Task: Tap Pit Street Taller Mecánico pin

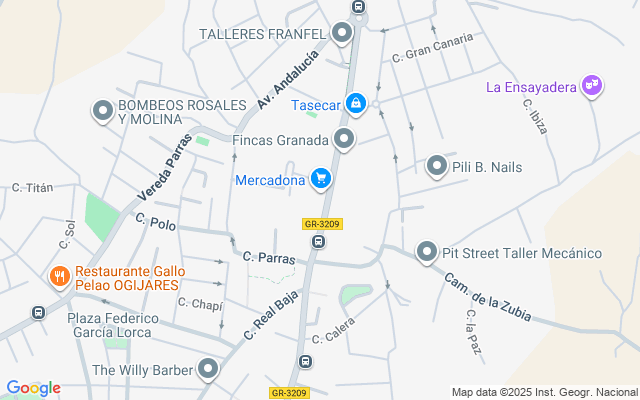Action: (x=427, y=252)
